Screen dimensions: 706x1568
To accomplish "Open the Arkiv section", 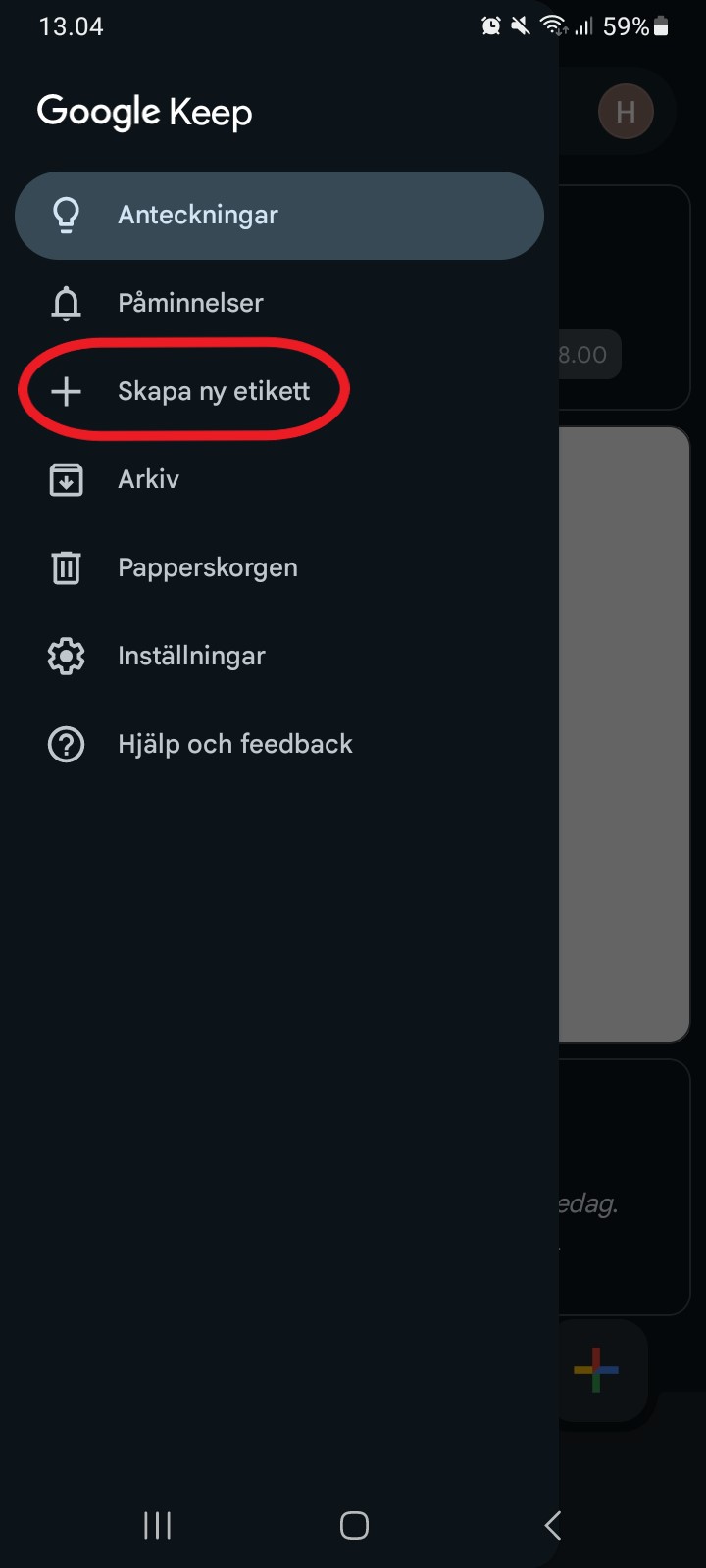I will point(279,480).
